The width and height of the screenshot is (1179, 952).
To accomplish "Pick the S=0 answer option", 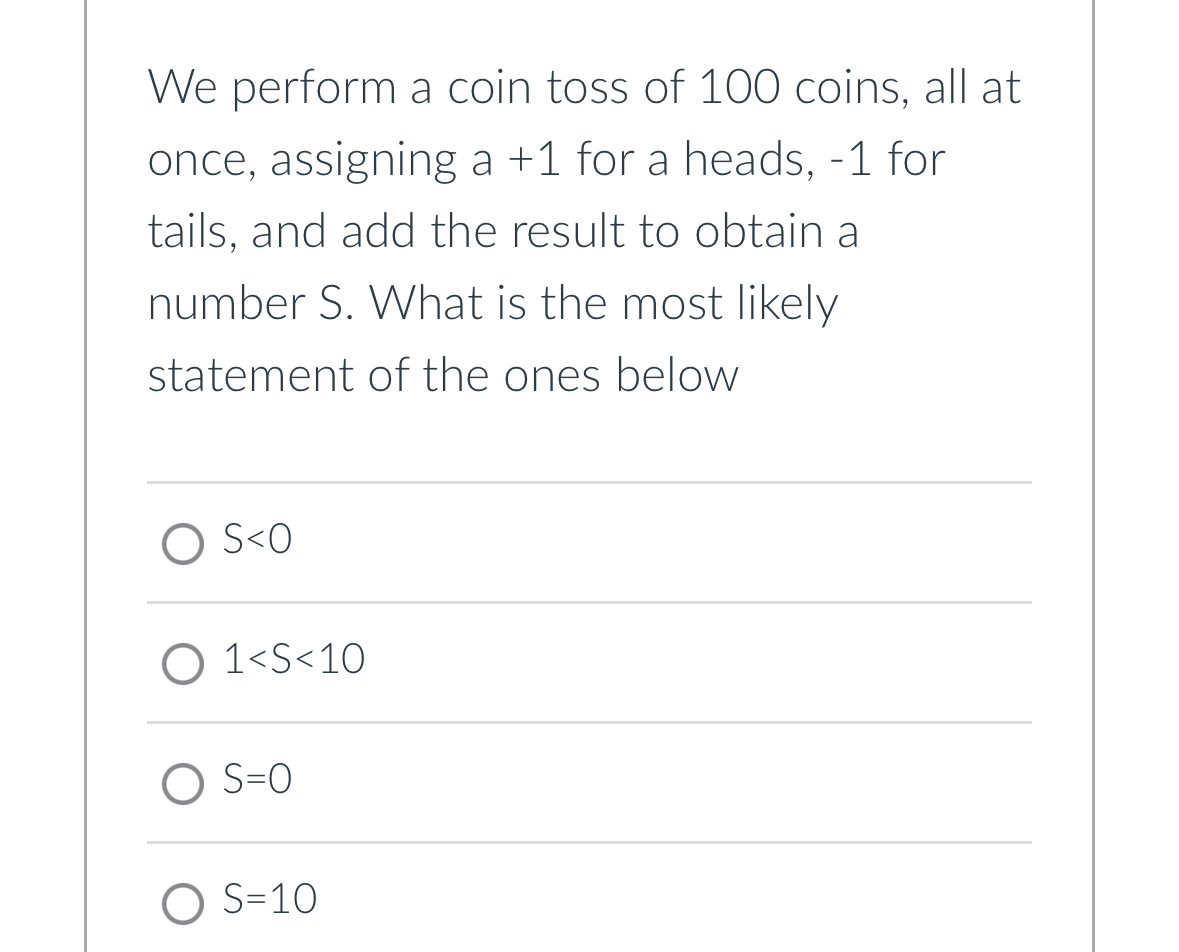I will pyautogui.click(x=184, y=782).
